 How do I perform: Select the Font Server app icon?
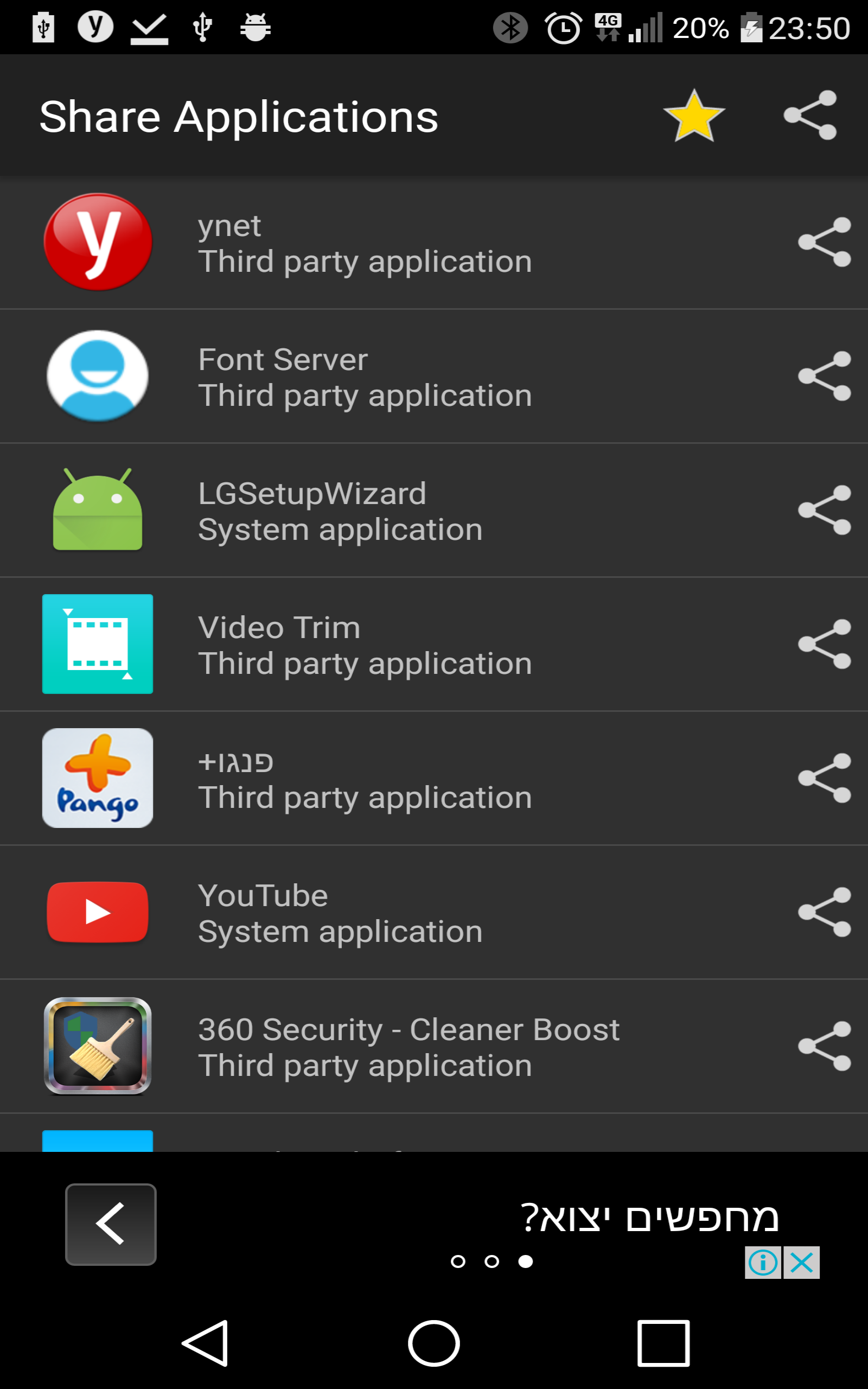tap(97, 376)
